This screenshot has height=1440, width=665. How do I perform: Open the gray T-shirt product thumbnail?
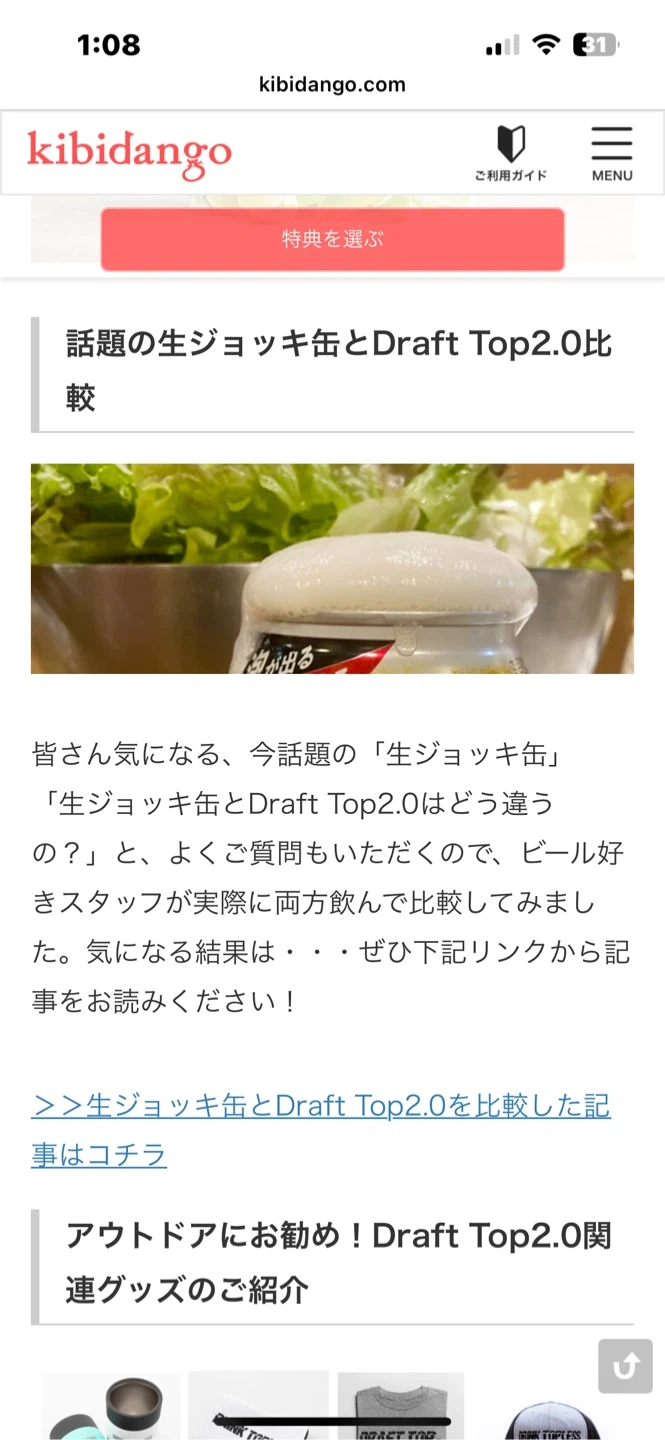(400, 1407)
